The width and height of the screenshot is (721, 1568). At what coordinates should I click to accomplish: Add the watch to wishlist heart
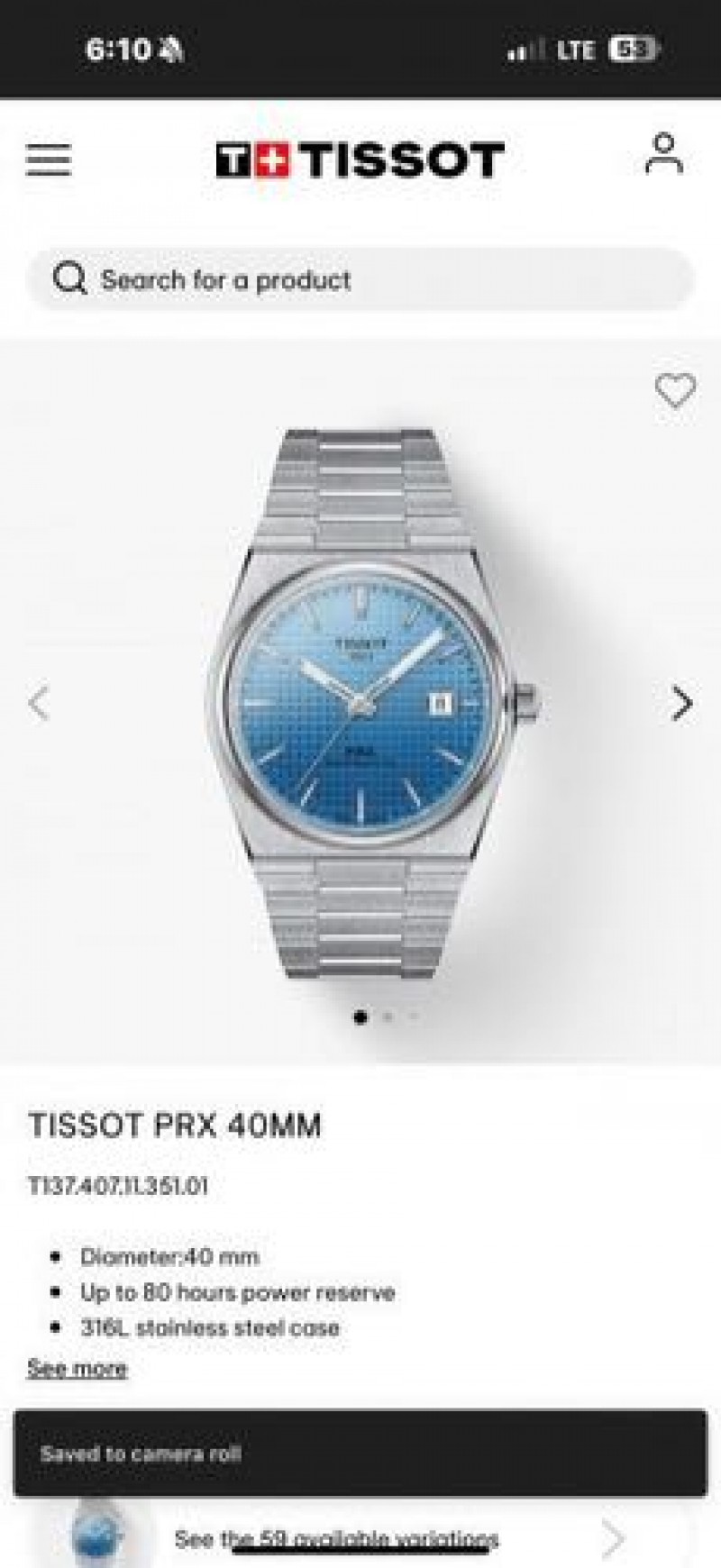[674, 391]
